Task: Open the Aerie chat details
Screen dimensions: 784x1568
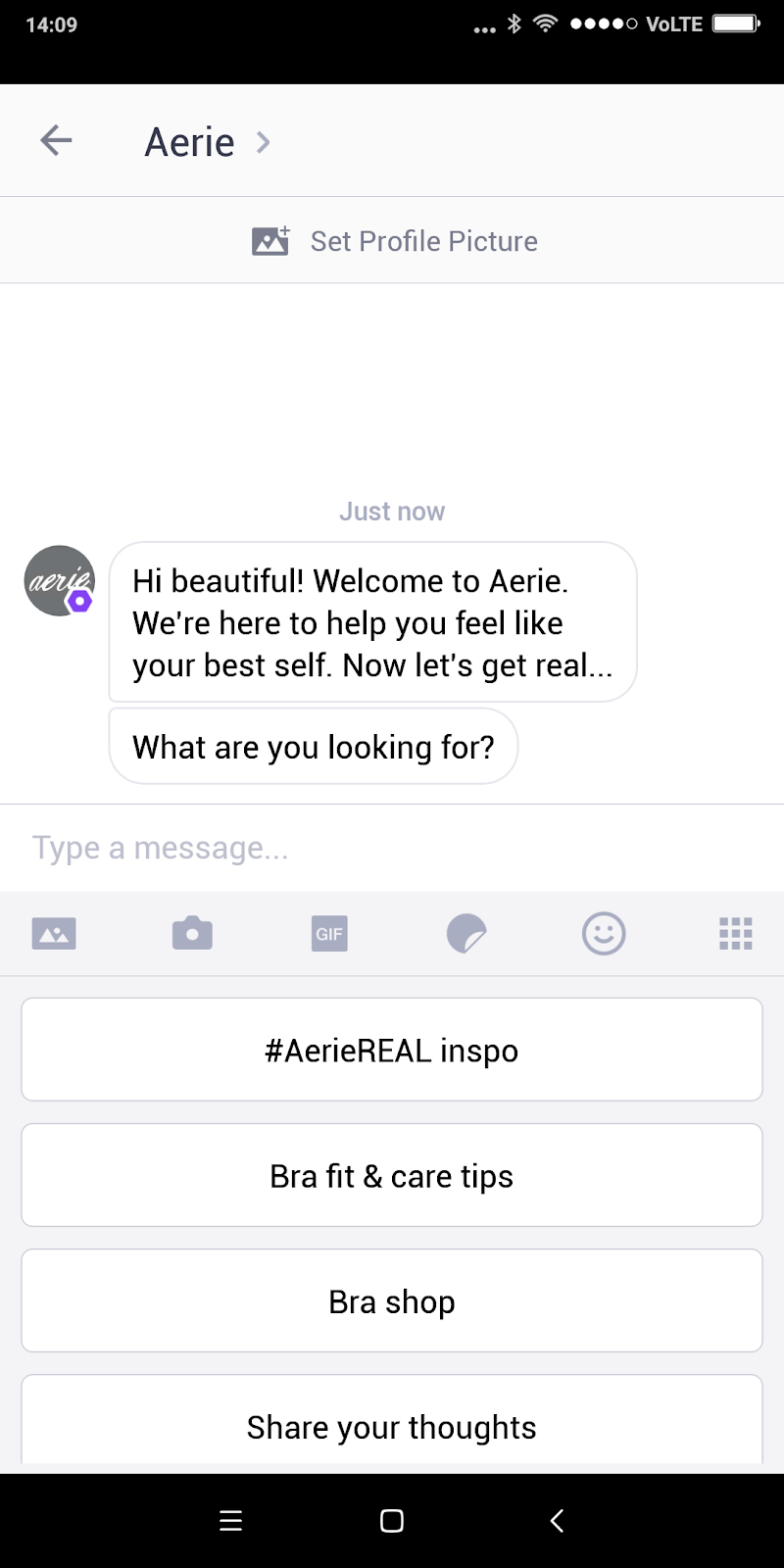Action: [x=206, y=143]
